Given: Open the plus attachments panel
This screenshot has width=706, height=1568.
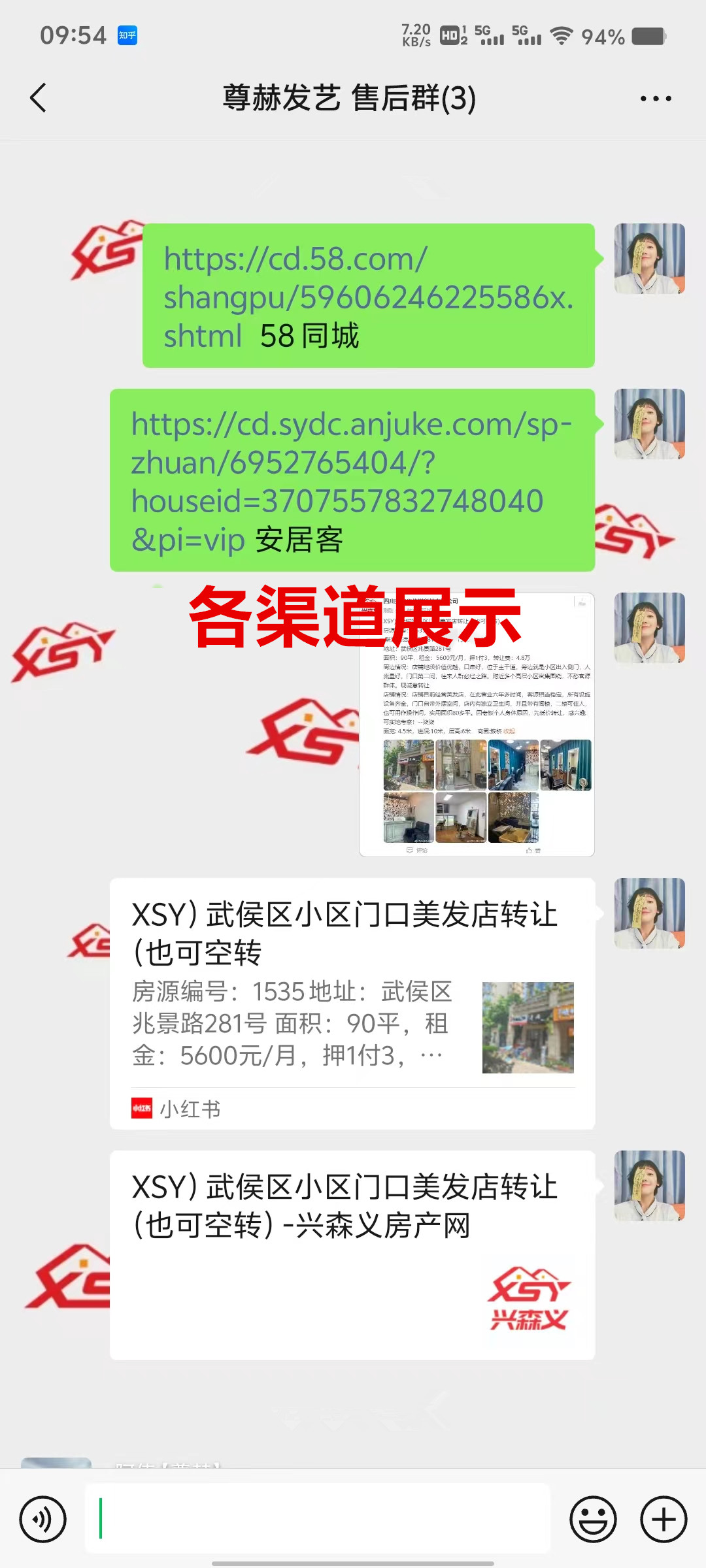Looking at the screenshot, I should click(x=663, y=1519).
